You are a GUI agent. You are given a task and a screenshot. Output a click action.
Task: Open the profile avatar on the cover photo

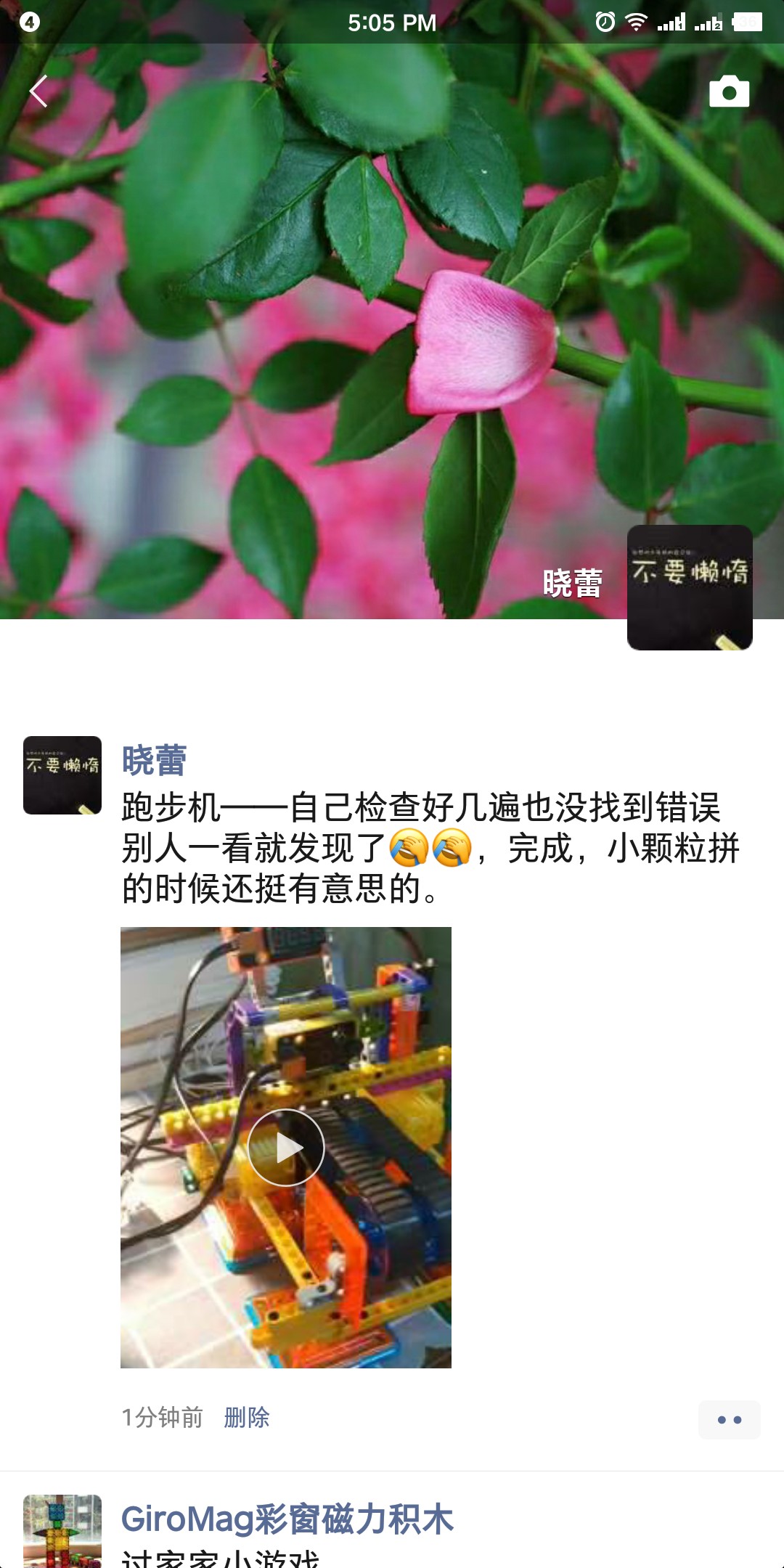(x=689, y=587)
